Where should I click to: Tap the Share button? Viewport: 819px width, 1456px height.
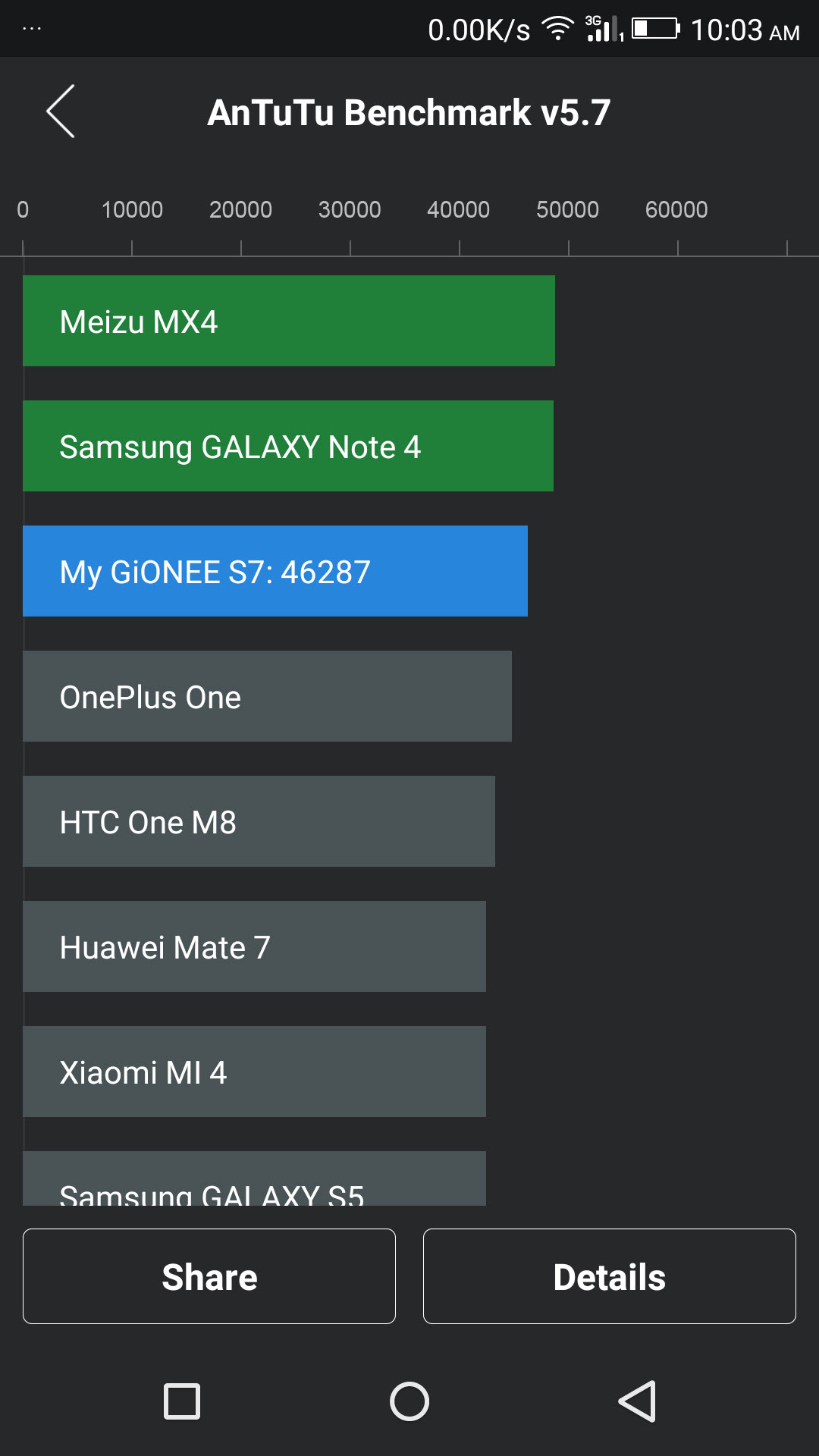[209, 1276]
